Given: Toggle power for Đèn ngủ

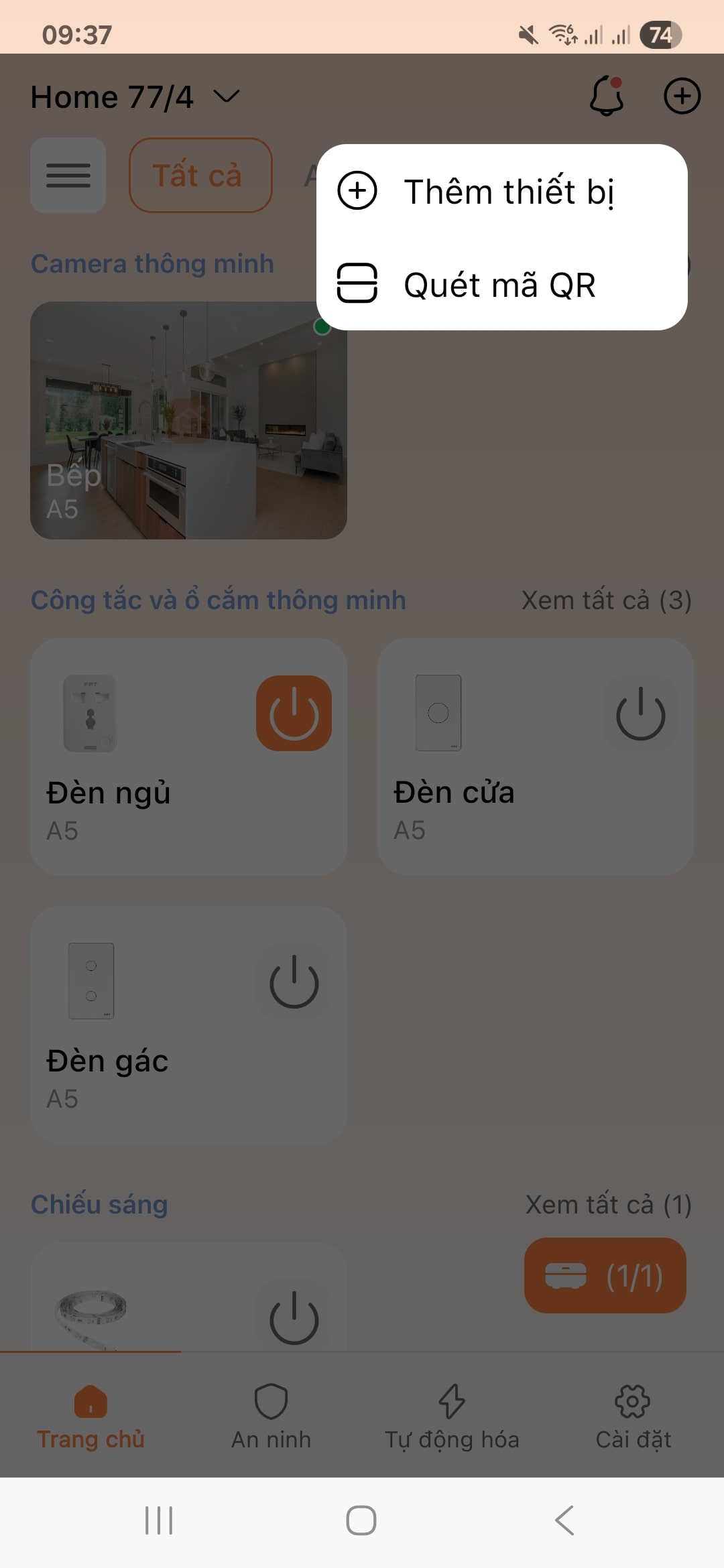Looking at the screenshot, I should point(294,714).
